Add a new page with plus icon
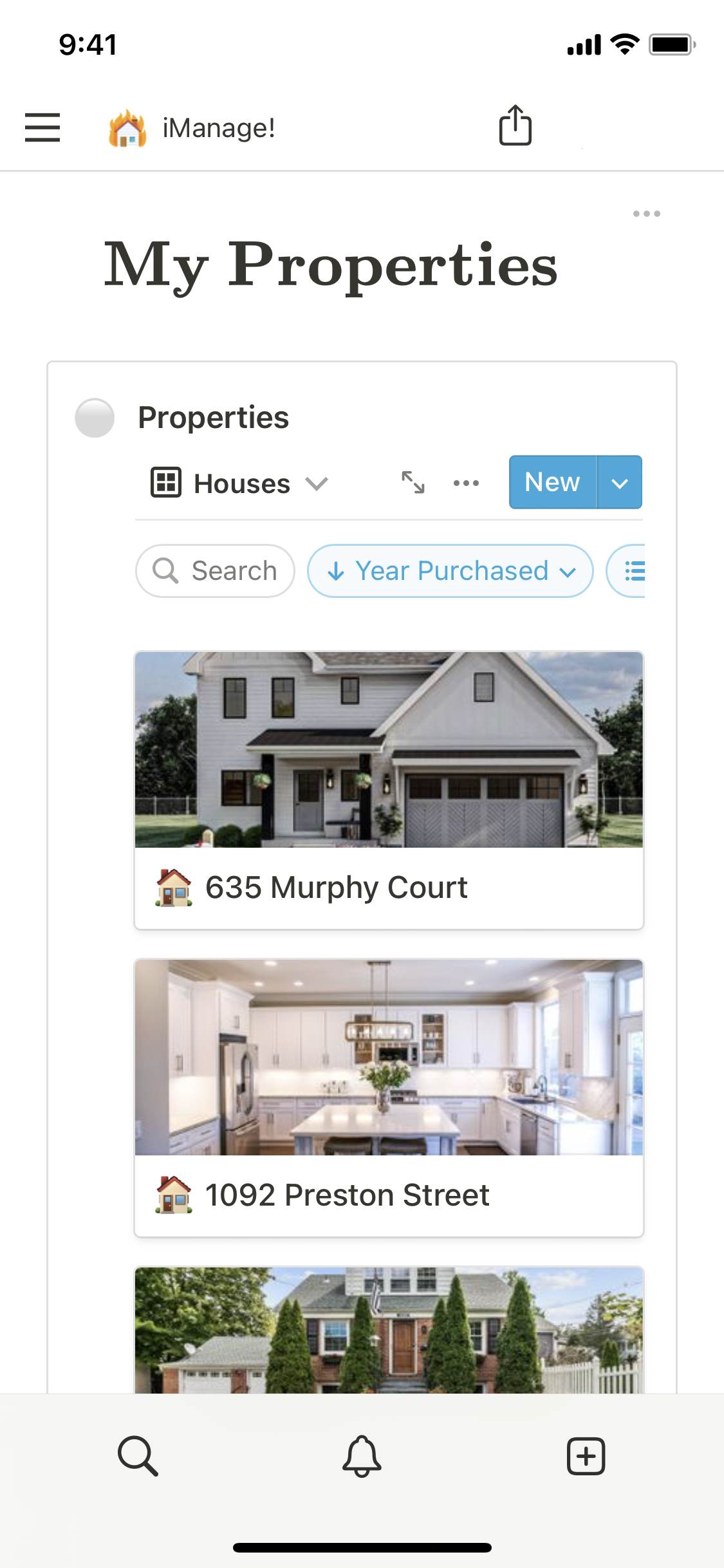The height and width of the screenshot is (1568, 724). tap(586, 1455)
